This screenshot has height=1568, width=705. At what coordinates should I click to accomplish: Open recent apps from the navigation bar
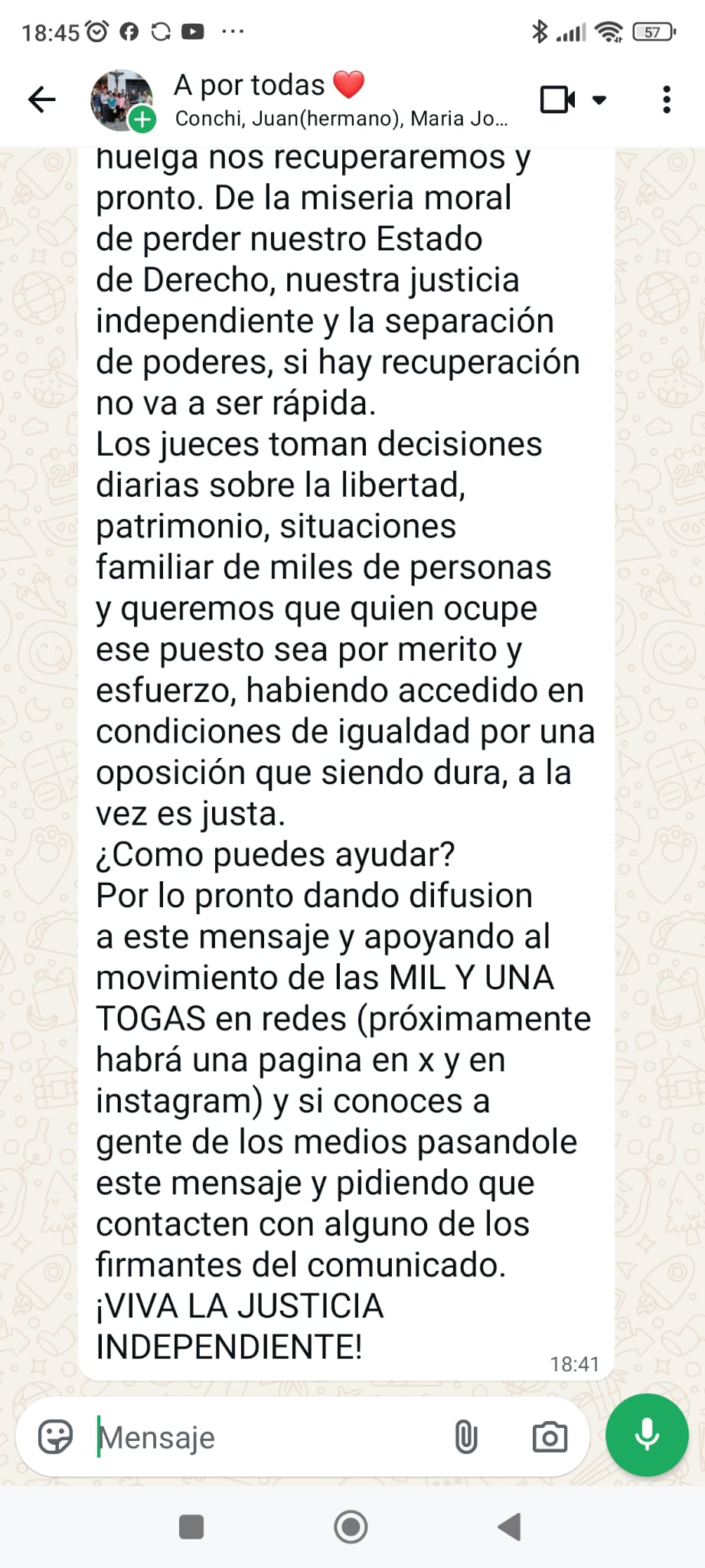point(191,1527)
